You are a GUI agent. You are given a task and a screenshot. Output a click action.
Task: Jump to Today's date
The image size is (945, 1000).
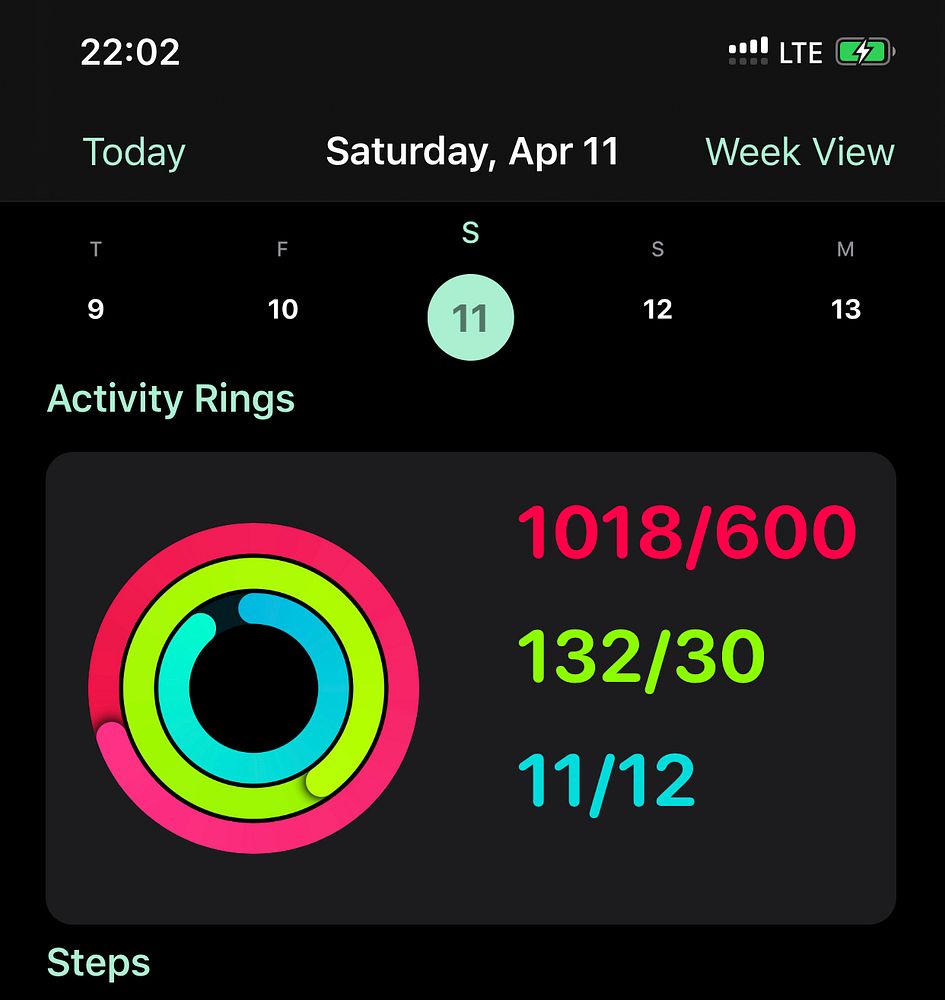pyautogui.click(x=134, y=152)
